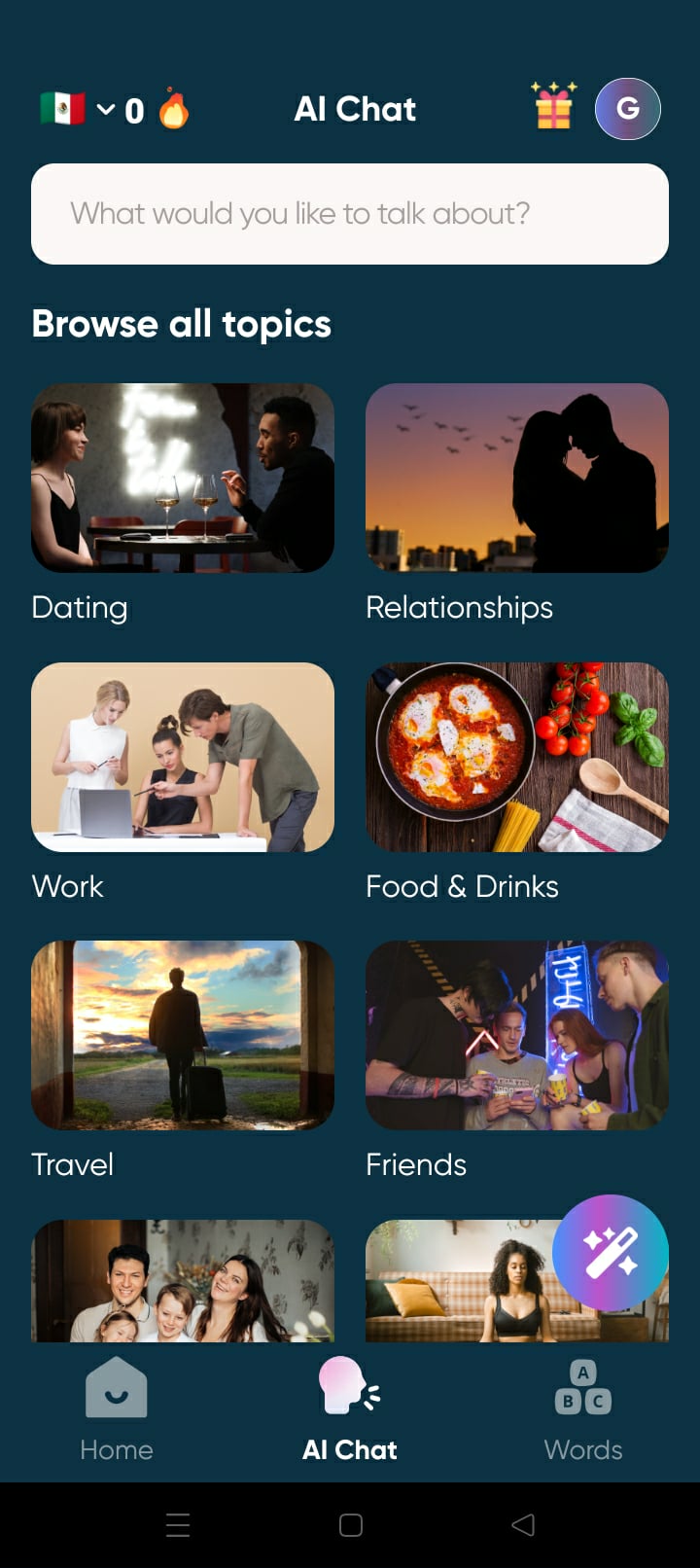The width and height of the screenshot is (700, 1568).
Task: Tap the 'What would you like to talk about?' field
Action: [350, 214]
